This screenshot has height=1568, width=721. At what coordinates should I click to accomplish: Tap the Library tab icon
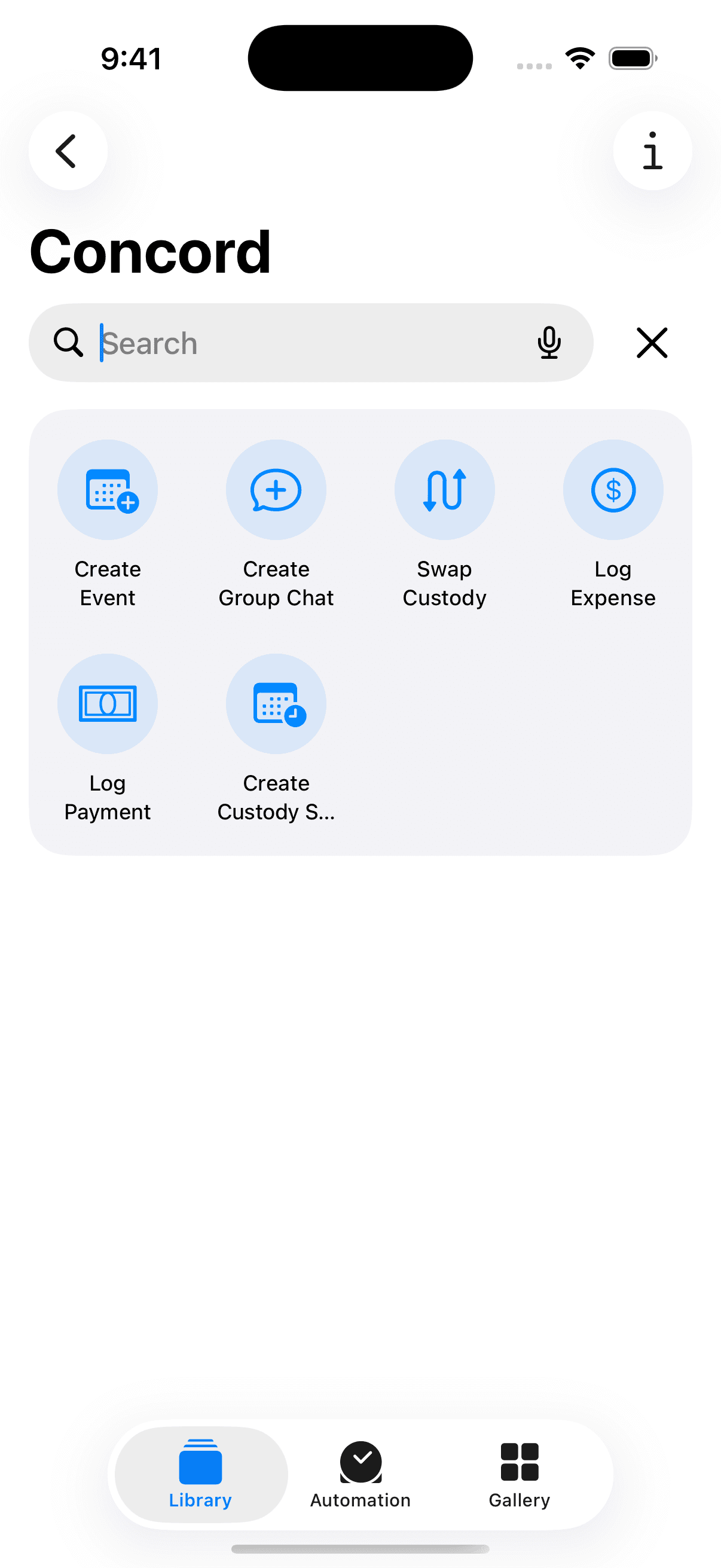pyautogui.click(x=200, y=1463)
